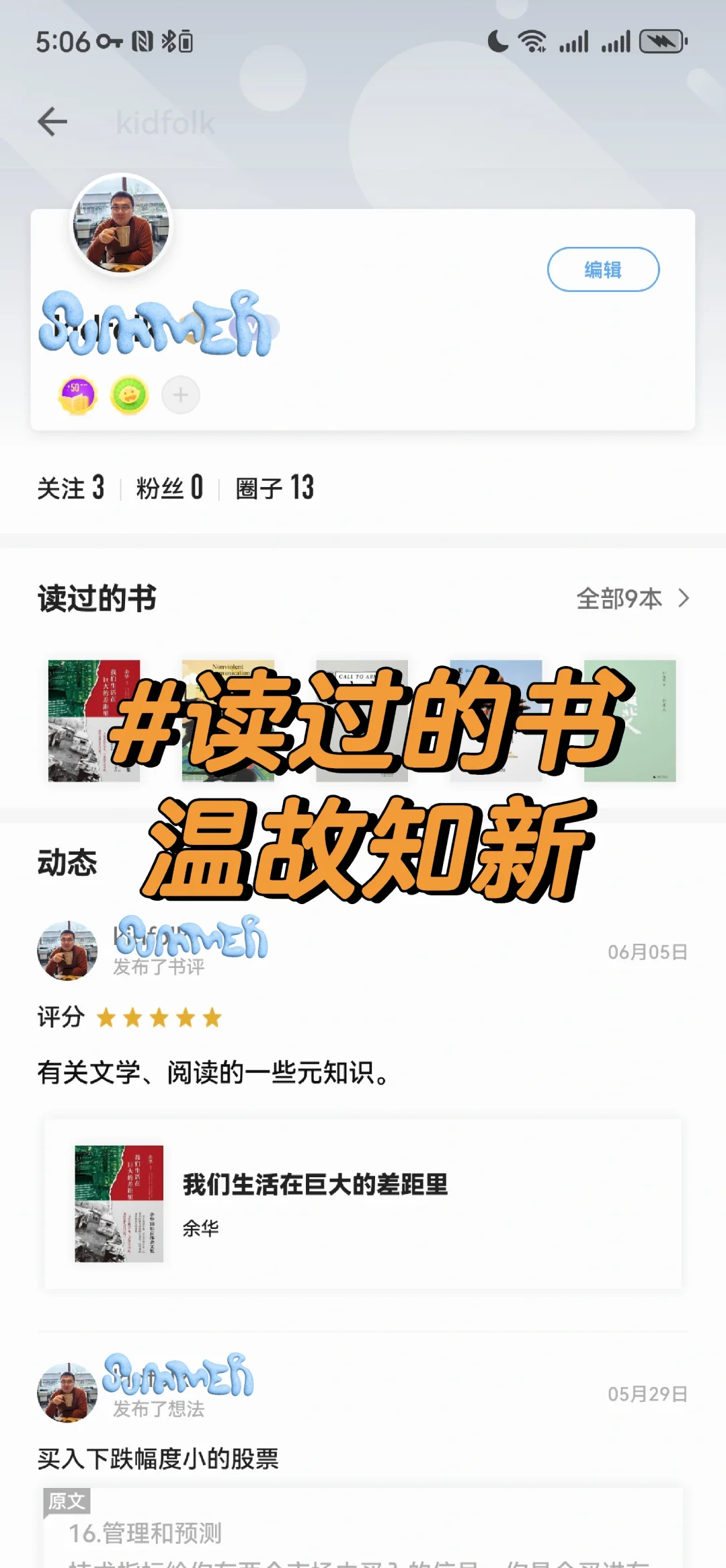Open the book card 我们生活在巨大的差距里
This screenshot has height=1568, width=726.
(x=363, y=1204)
